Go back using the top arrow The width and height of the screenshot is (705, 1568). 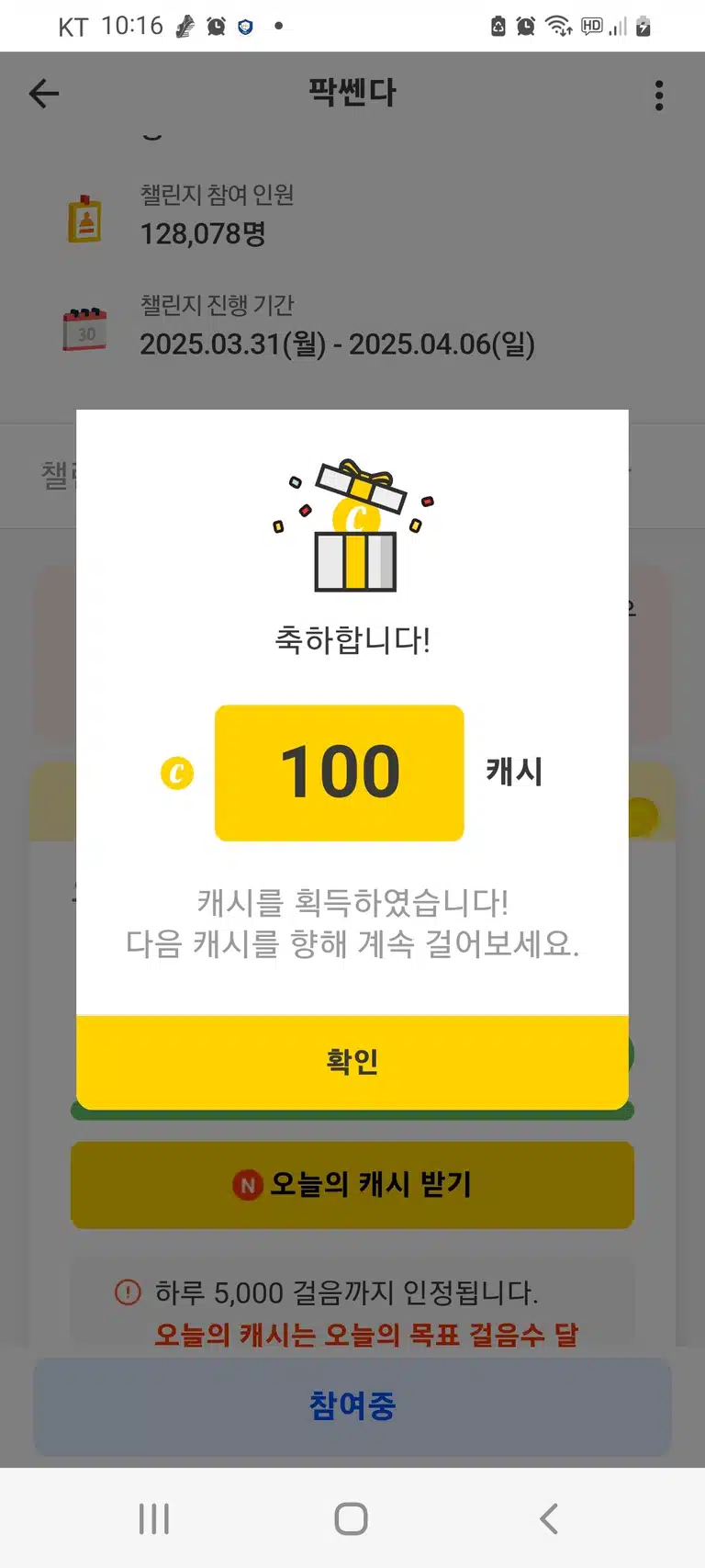pyautogui.click(x=44, y=94)
